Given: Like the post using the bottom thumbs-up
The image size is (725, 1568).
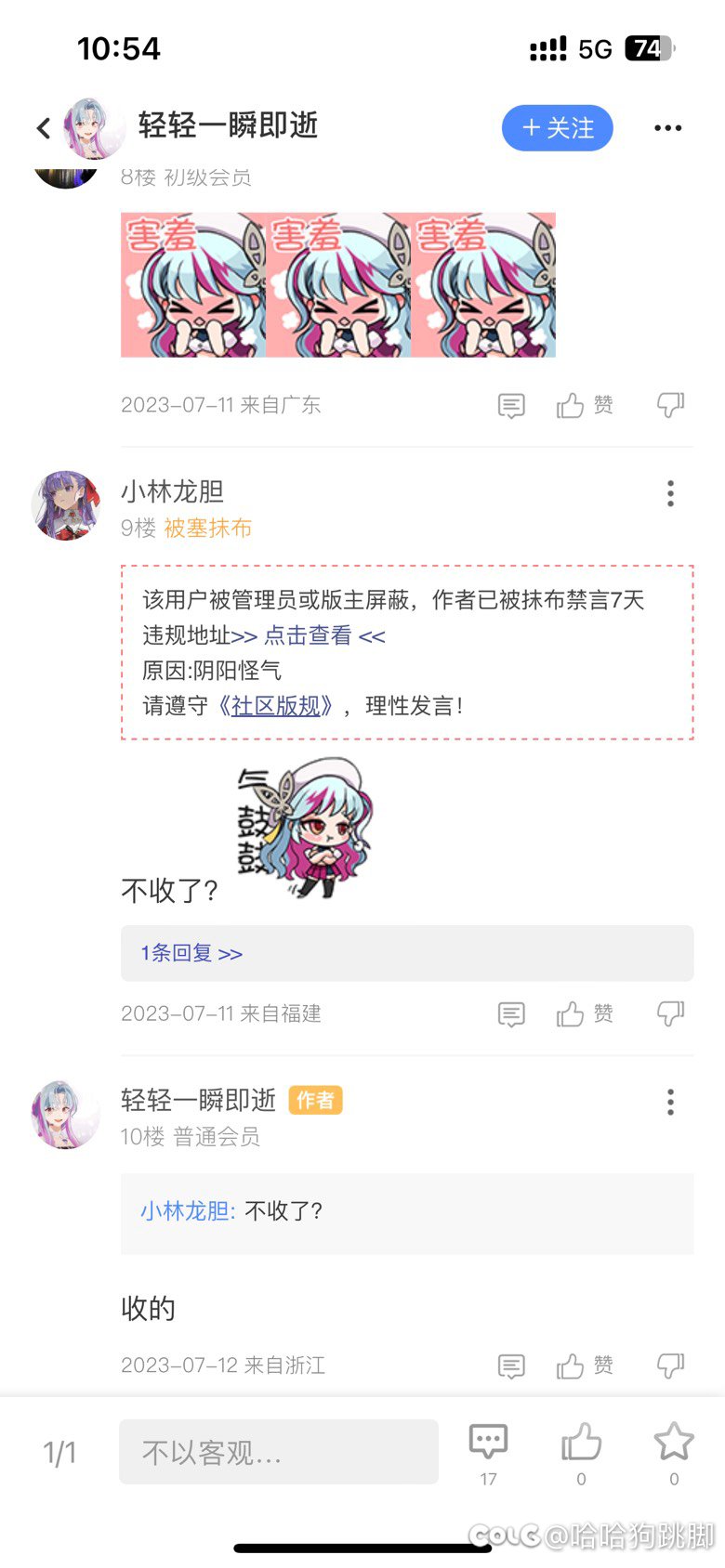Looking at the screenshot, I should click(x=581, y=1454).
